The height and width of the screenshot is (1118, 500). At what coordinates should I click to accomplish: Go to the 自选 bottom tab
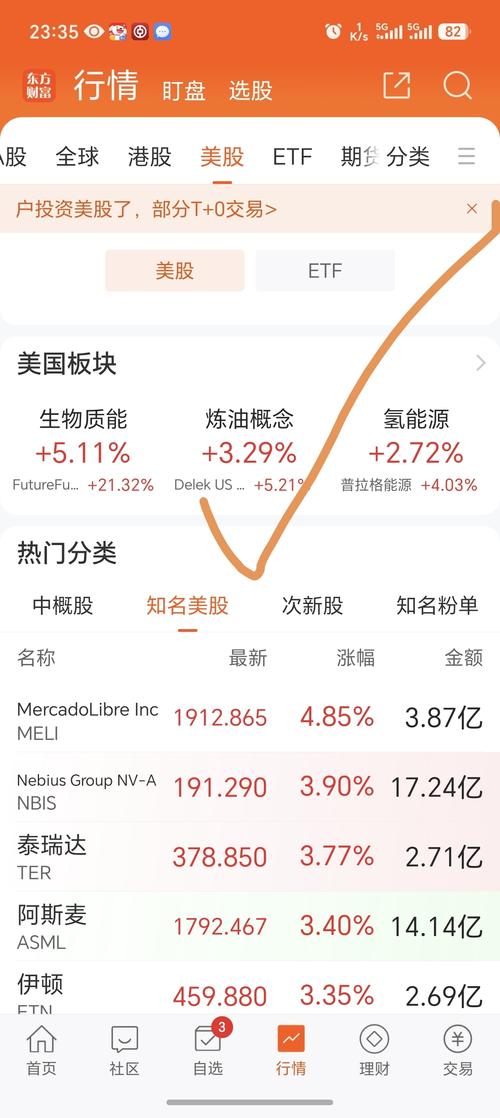tap(208, 1048)
